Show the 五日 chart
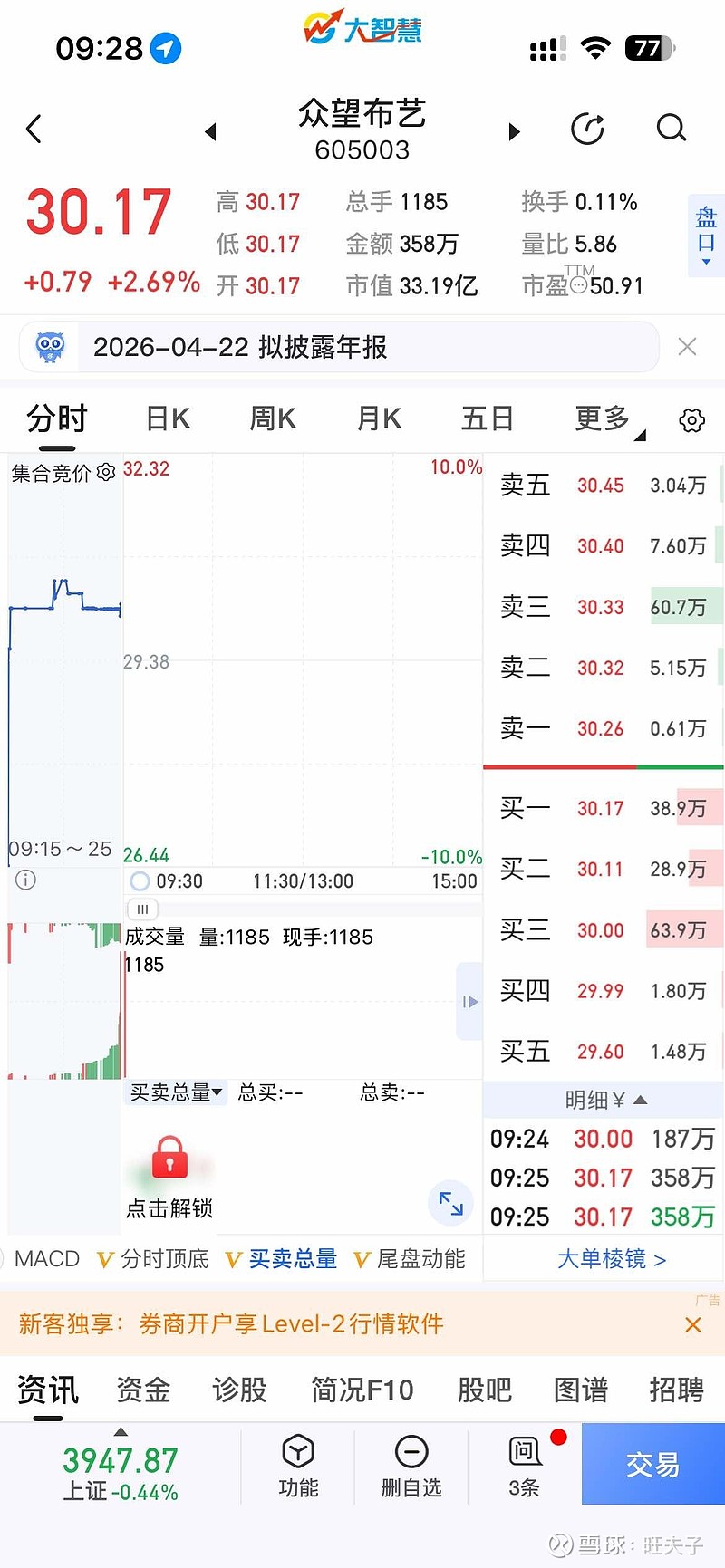 click(x=487, y=418)
